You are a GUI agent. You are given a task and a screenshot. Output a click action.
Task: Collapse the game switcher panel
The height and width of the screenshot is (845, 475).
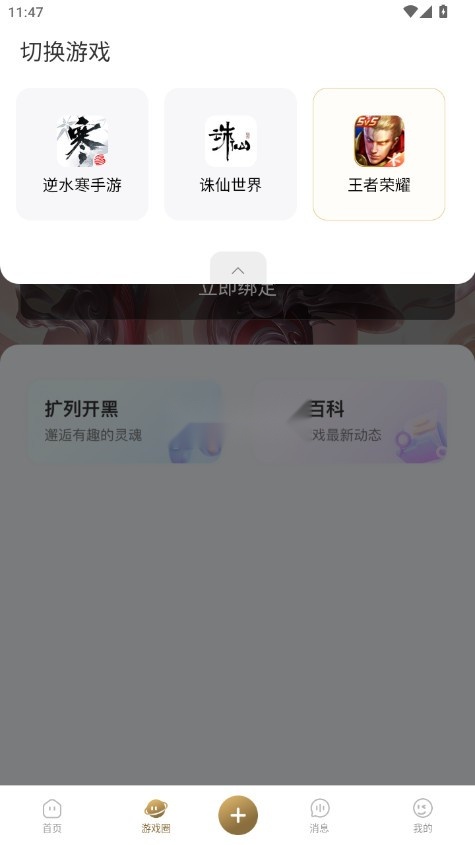(x=238, y=269)
